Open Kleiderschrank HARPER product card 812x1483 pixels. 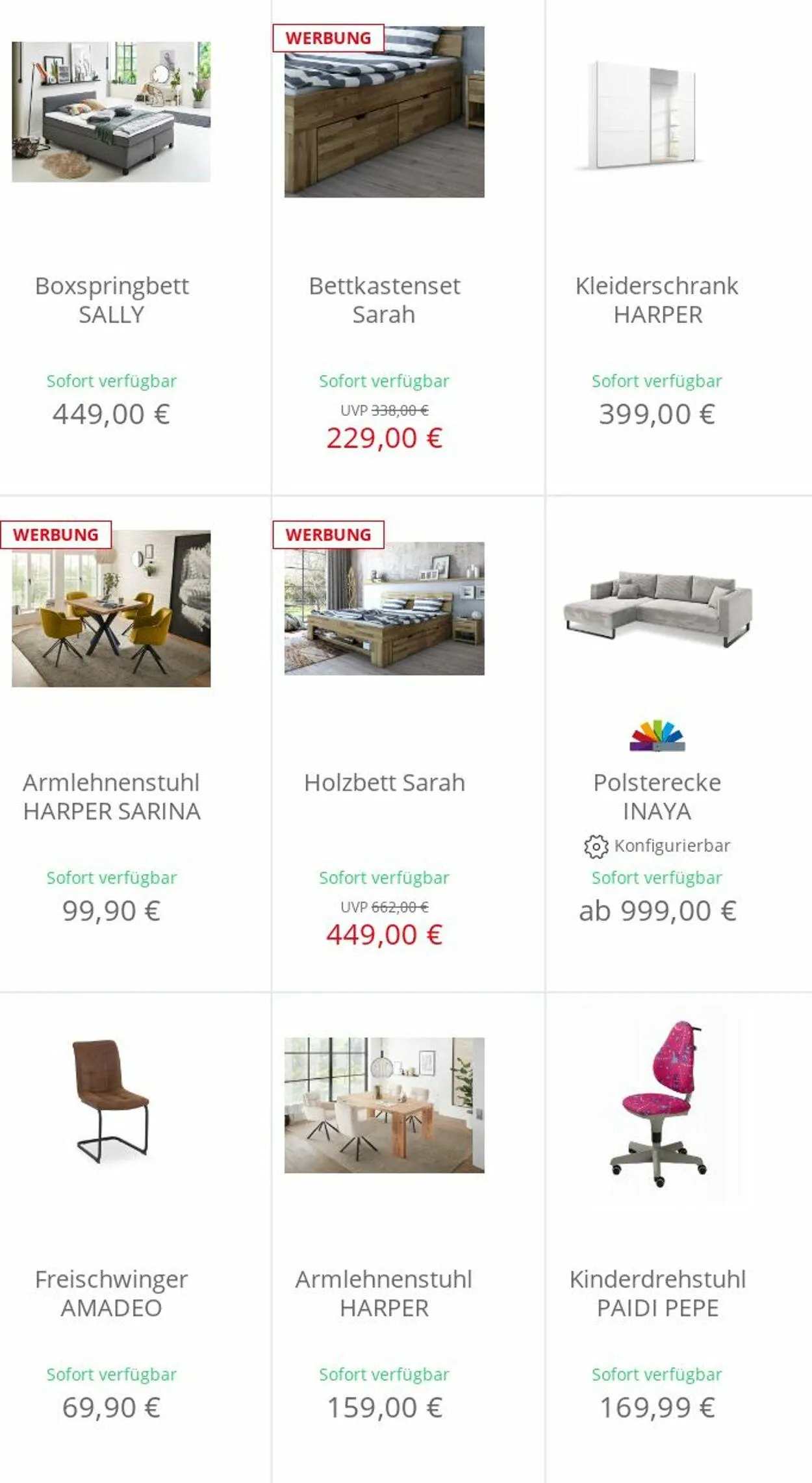(657, 300)
